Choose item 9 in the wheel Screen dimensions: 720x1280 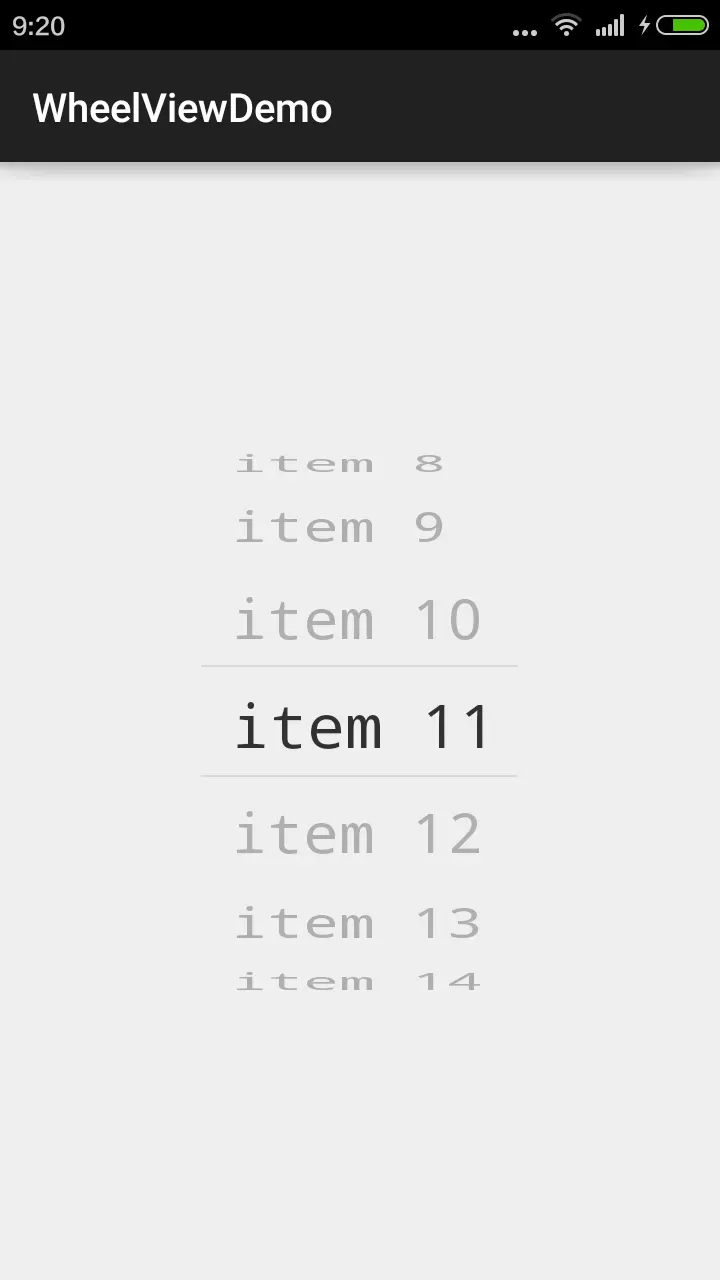pyautogui.click(x=339, y=527)
